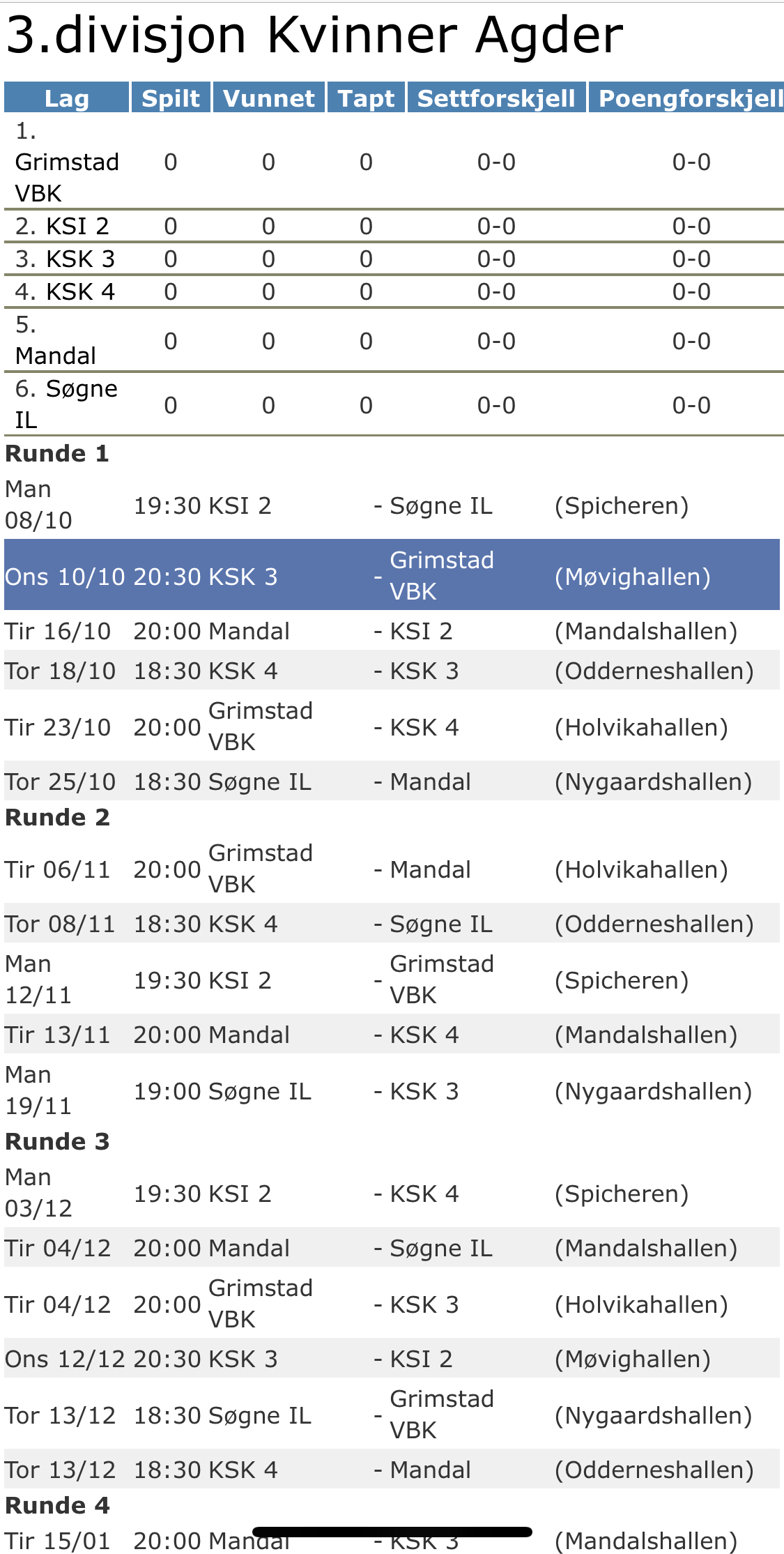This screenshot has width=784, height=1554.
Task: Open the KSK 4 vs Søgne IL match on 08/11
Action: pyautogui.click(x=392, y=924)
